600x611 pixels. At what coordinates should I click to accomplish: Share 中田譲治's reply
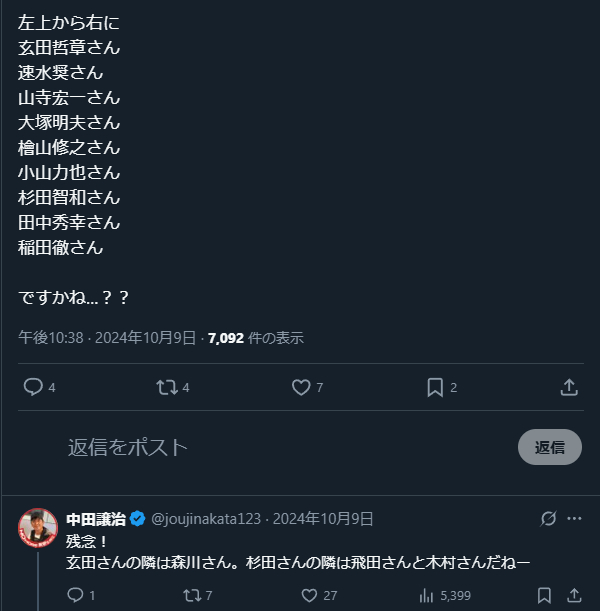click(574, 595)
